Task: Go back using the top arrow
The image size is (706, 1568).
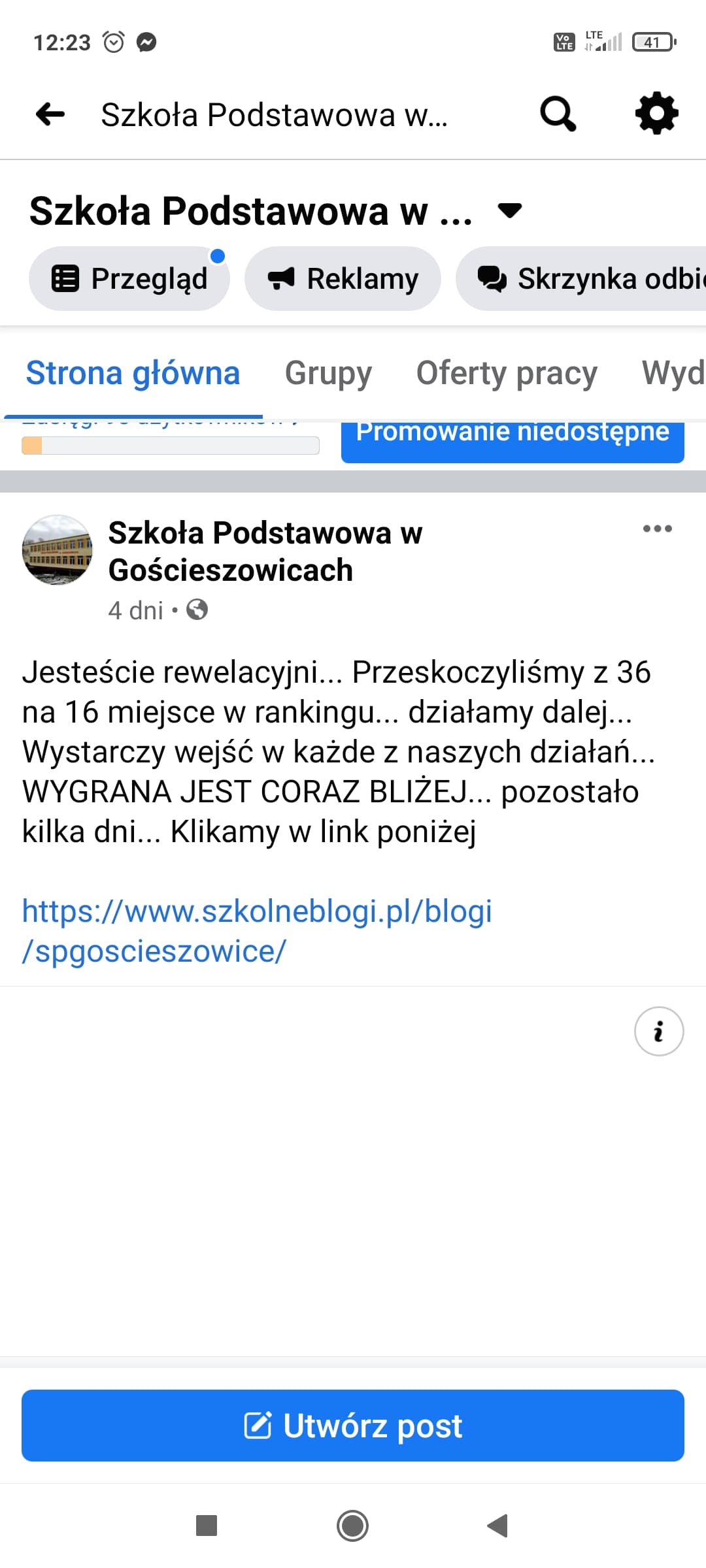Action: (50, 114)
